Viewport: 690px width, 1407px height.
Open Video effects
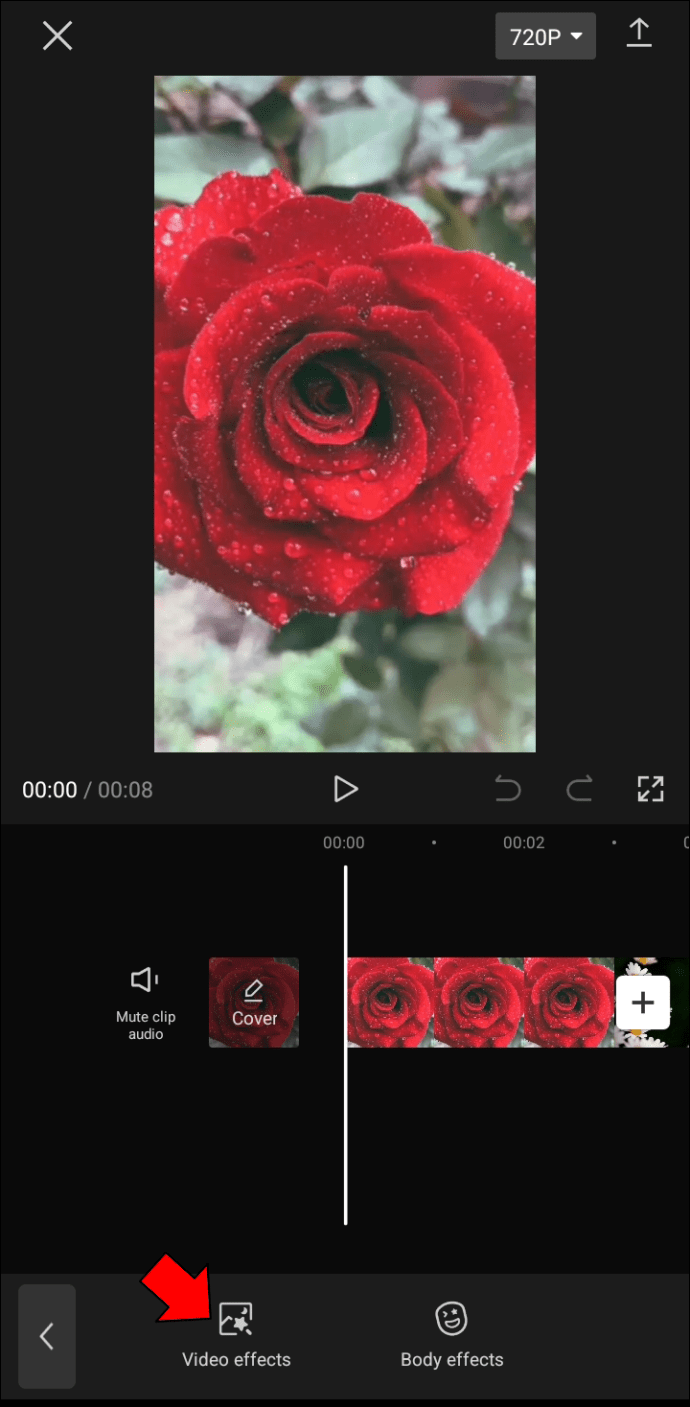point(236,1336)
